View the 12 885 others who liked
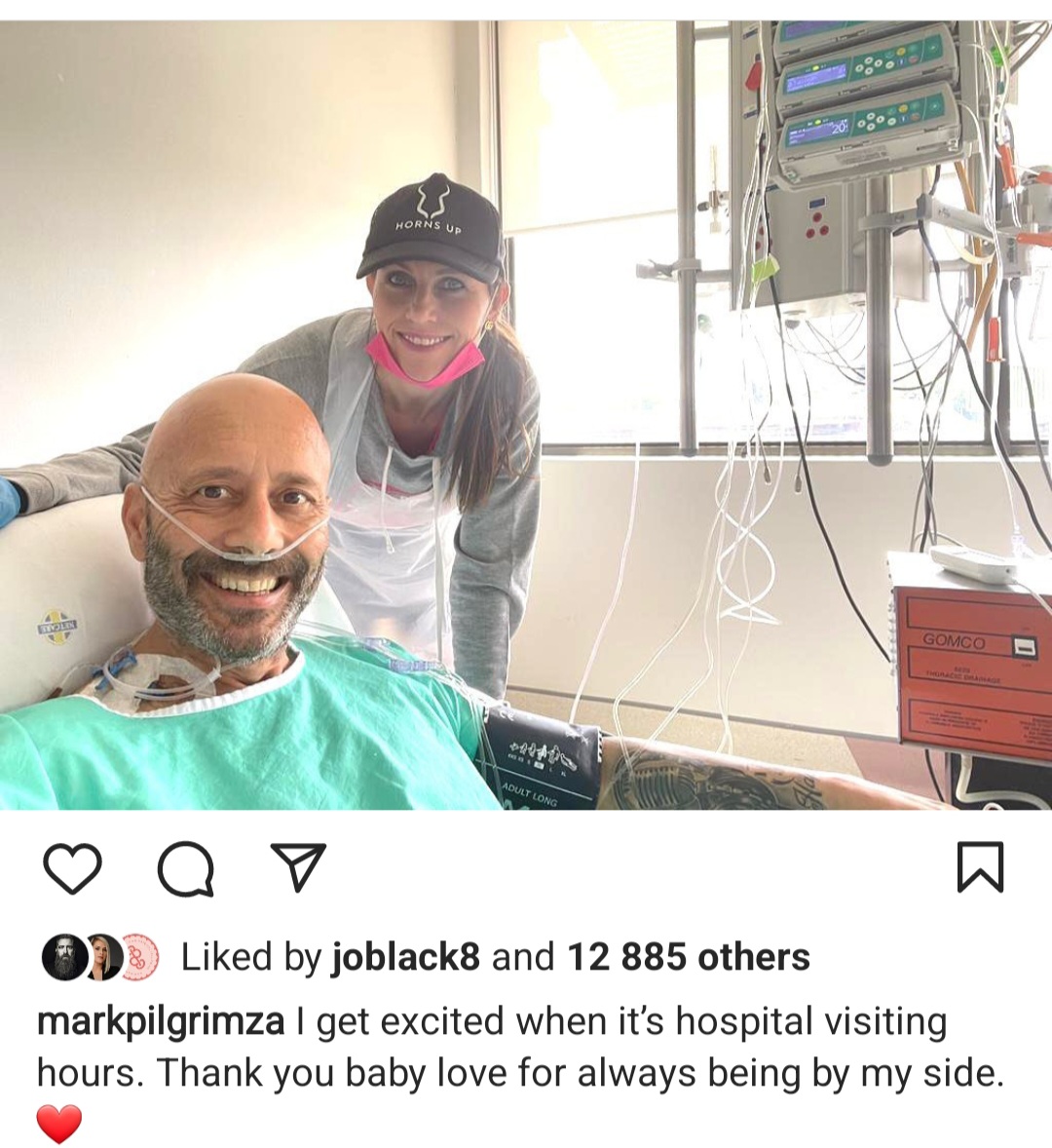The height and width of the screenshot is (1148, 1052). (689, 957)
